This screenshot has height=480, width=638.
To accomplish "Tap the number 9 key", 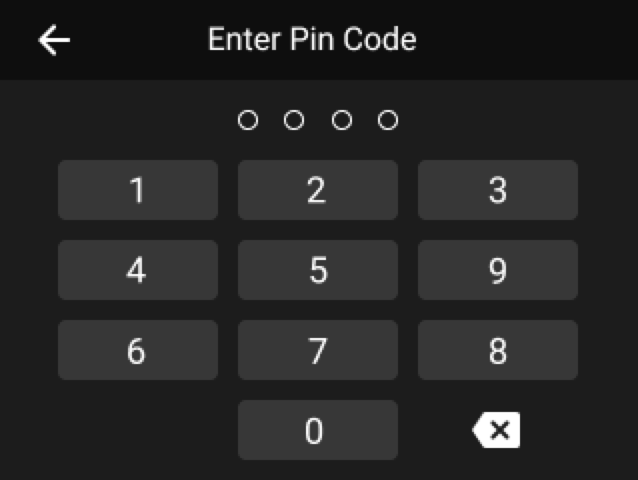I will point(497,270).
